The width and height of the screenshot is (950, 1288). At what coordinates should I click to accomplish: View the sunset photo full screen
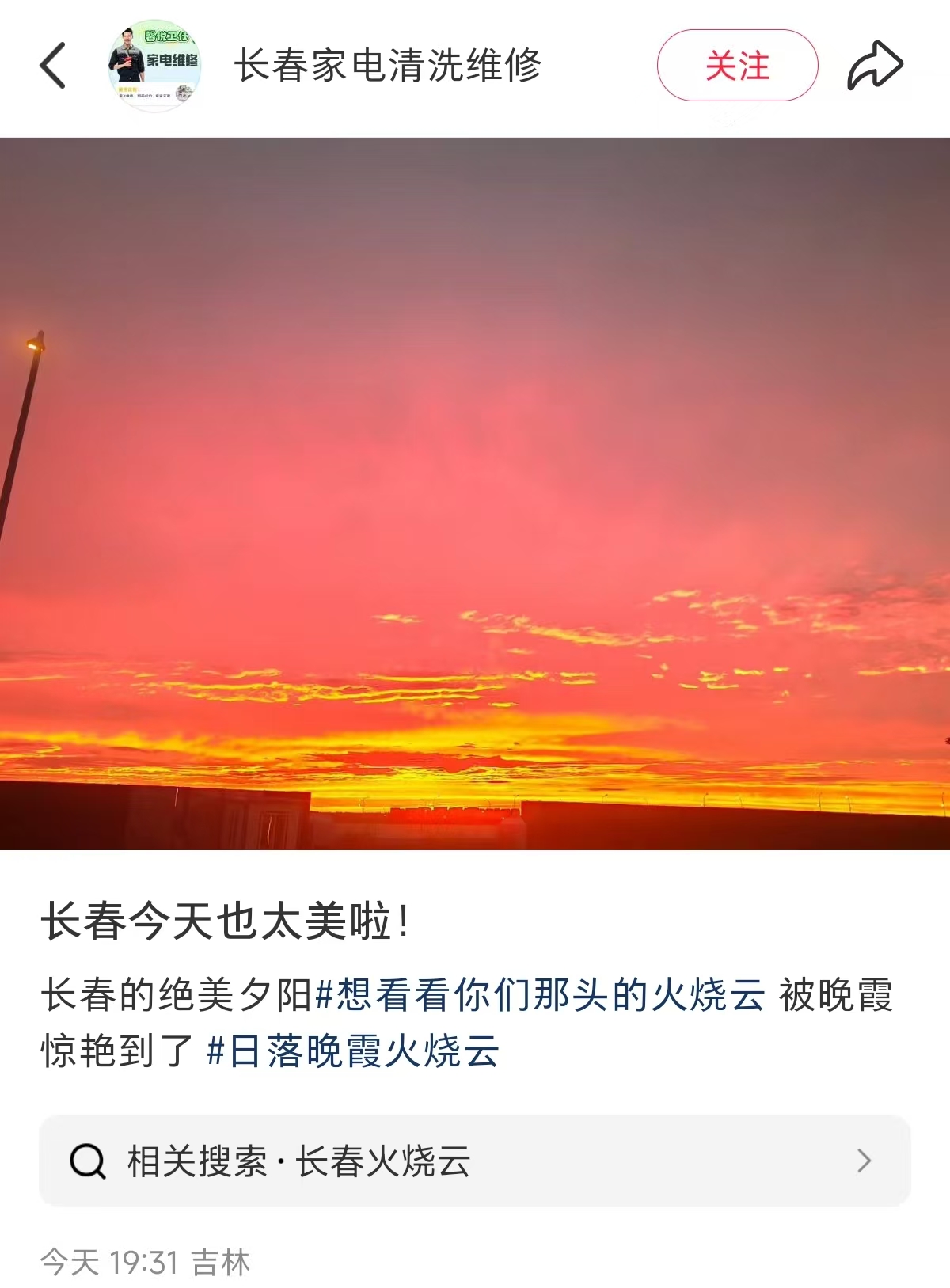click(x=475, y=493)
